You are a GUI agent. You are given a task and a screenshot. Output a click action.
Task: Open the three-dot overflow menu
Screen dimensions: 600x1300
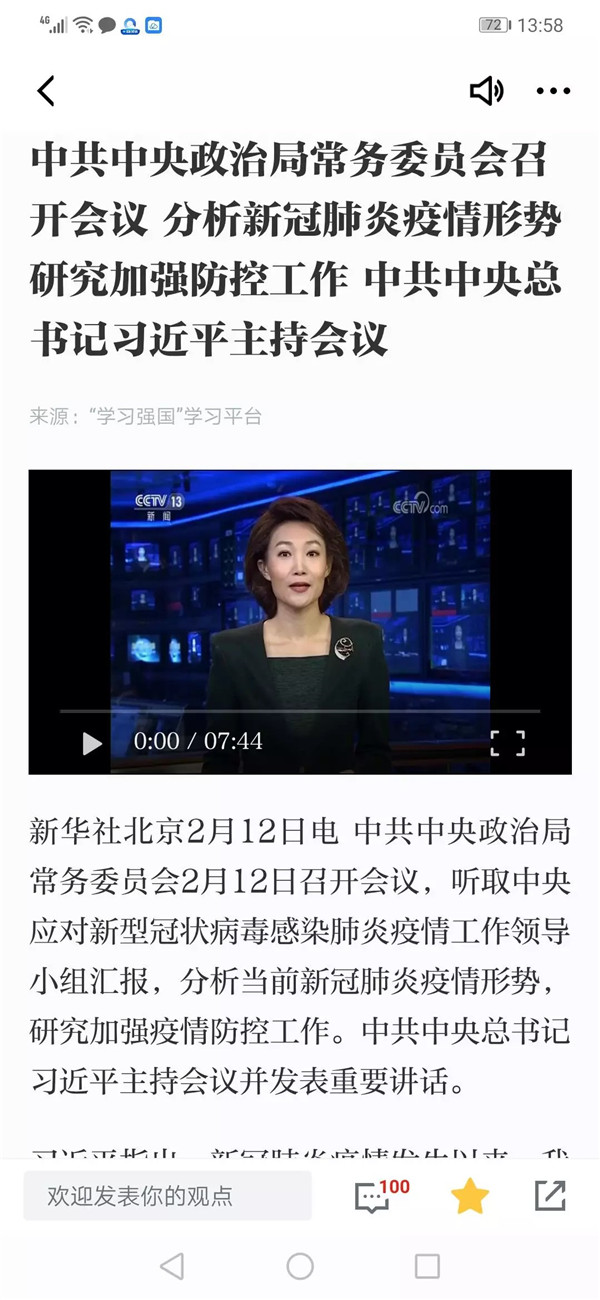pos(553,91)
